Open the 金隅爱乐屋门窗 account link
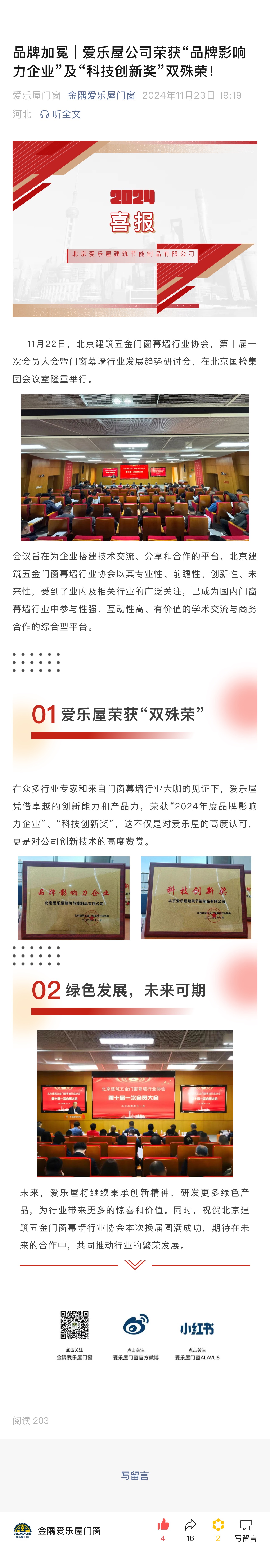Screen dimensions: 270x1568 click(101, 95)
